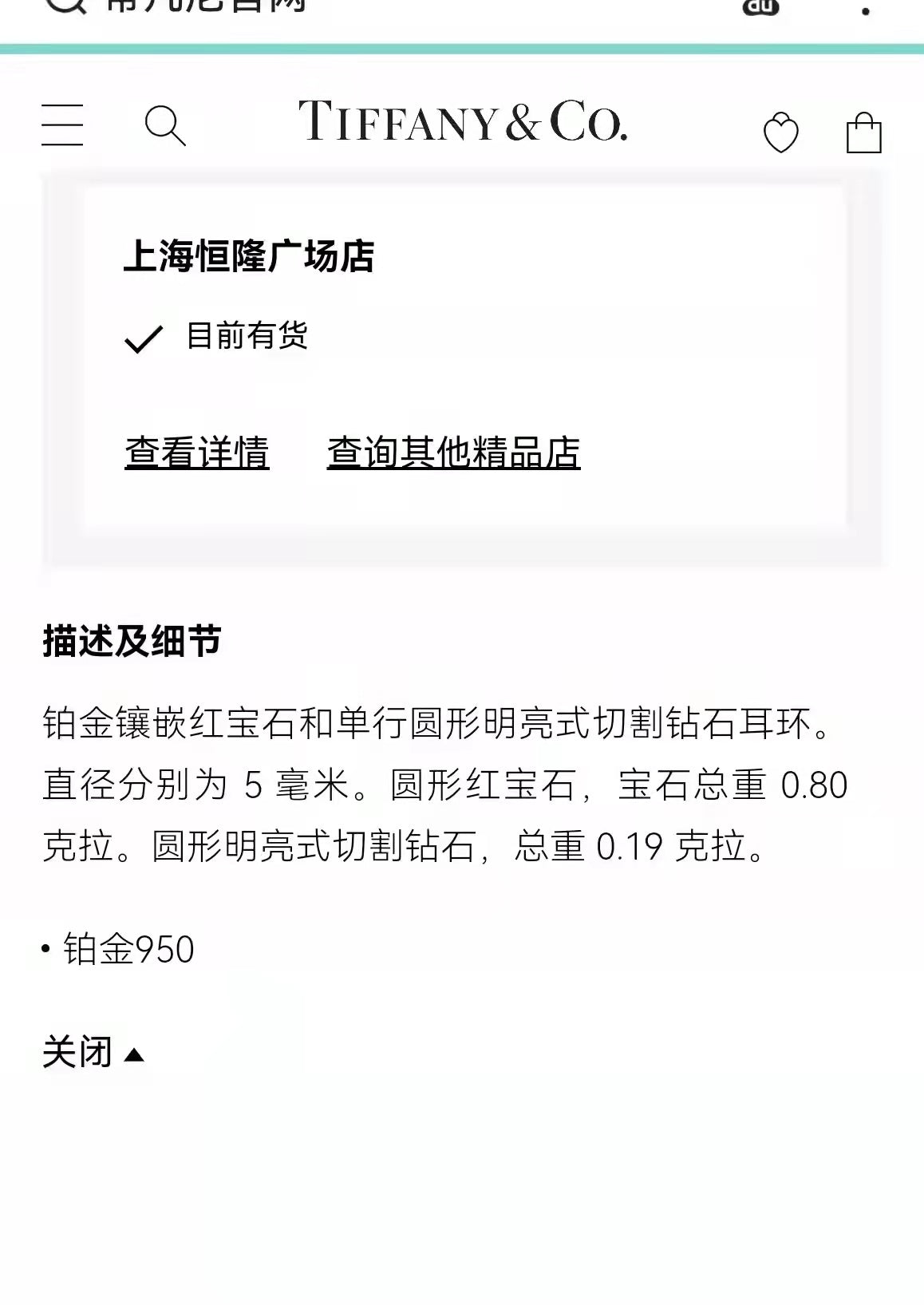Tap the search magnifier icon
Viewport: 924px width, 1305px height.
pyautogui.click(x=165, y=126)
